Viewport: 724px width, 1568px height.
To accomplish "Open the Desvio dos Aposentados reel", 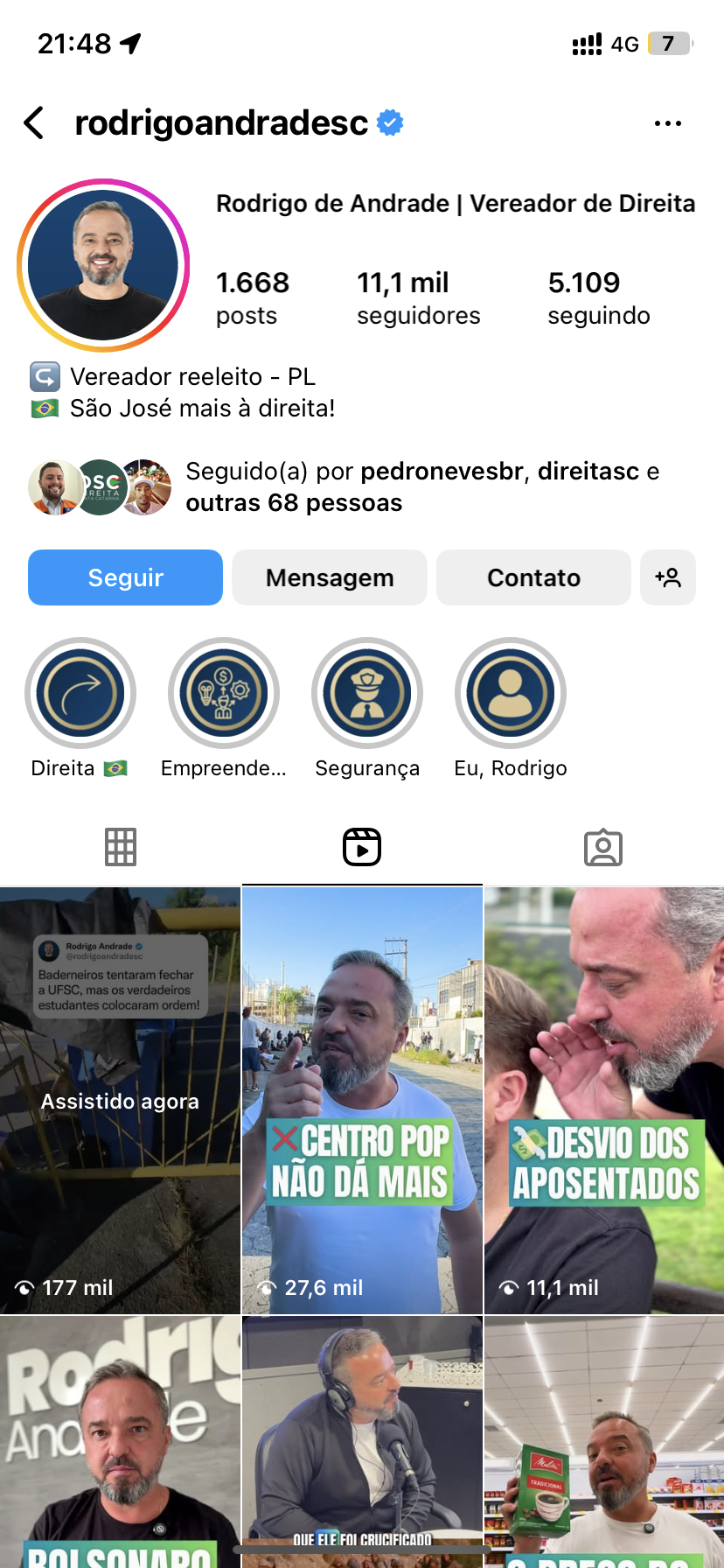I will (604, 1100).
